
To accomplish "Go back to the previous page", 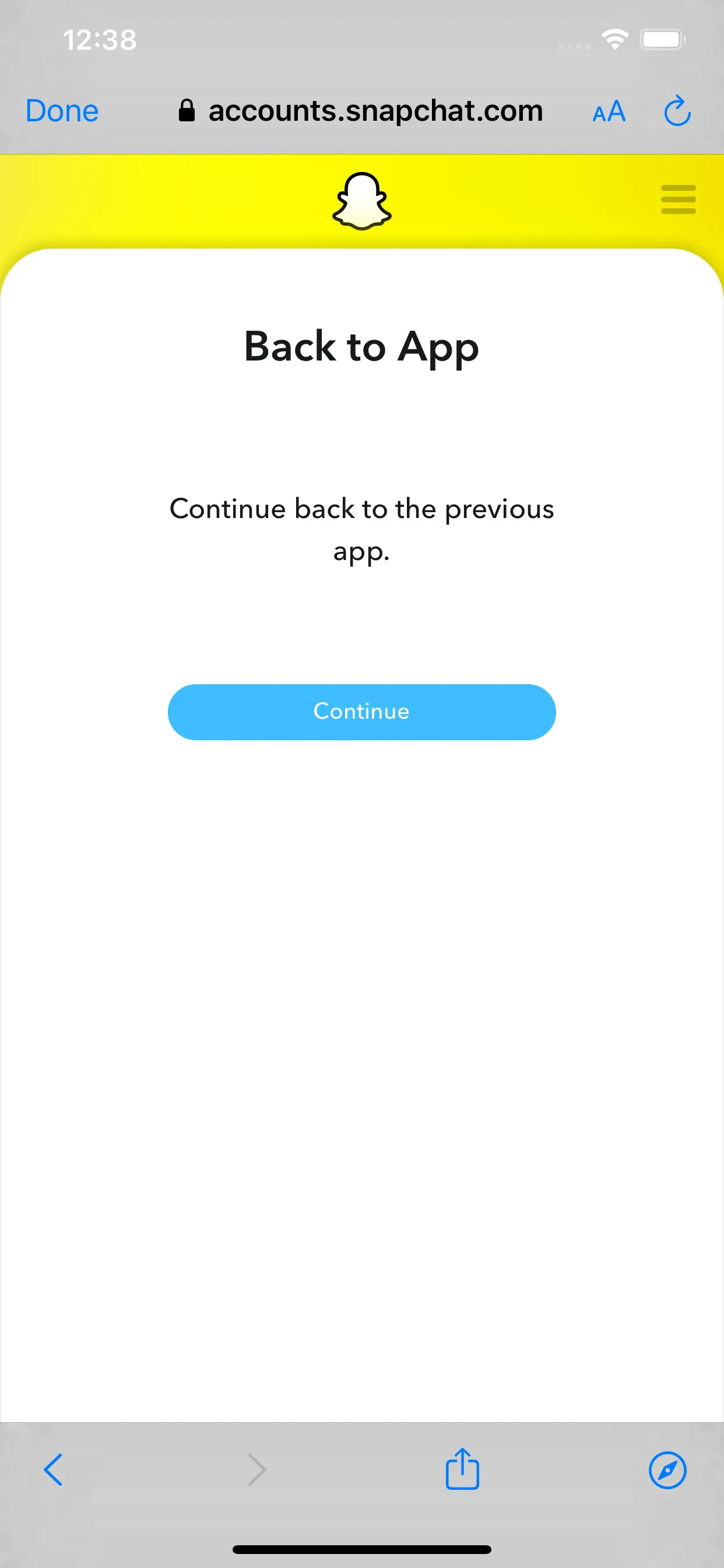I will pyautogui.click(x=54, y=1469).
